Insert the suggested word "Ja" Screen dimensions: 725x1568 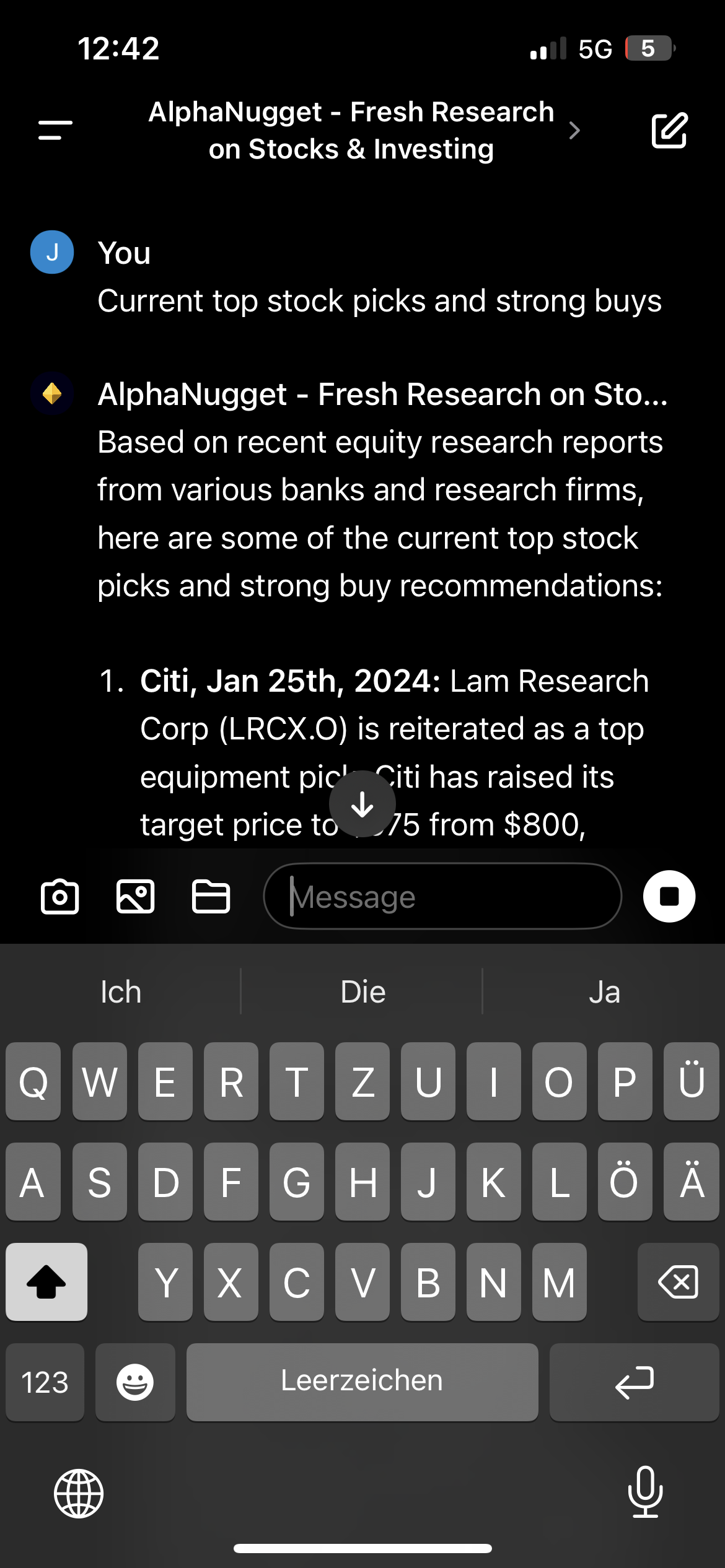coord(604,992)
